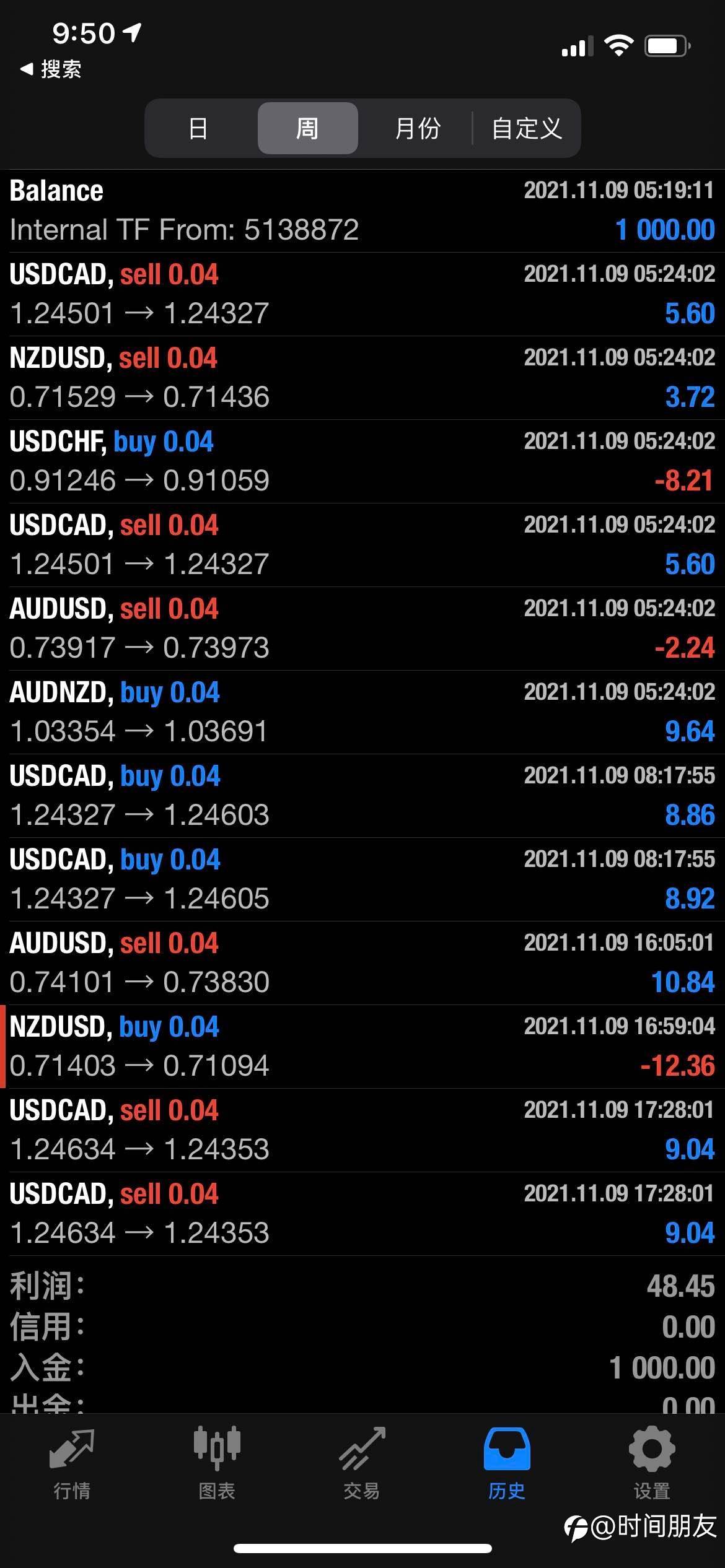The width and height of the screenshot is (725, 1568).
Task: Open the NZDUSD sell 0.04 trade with 3.72 profit
Action: click(x=362, y=378)
